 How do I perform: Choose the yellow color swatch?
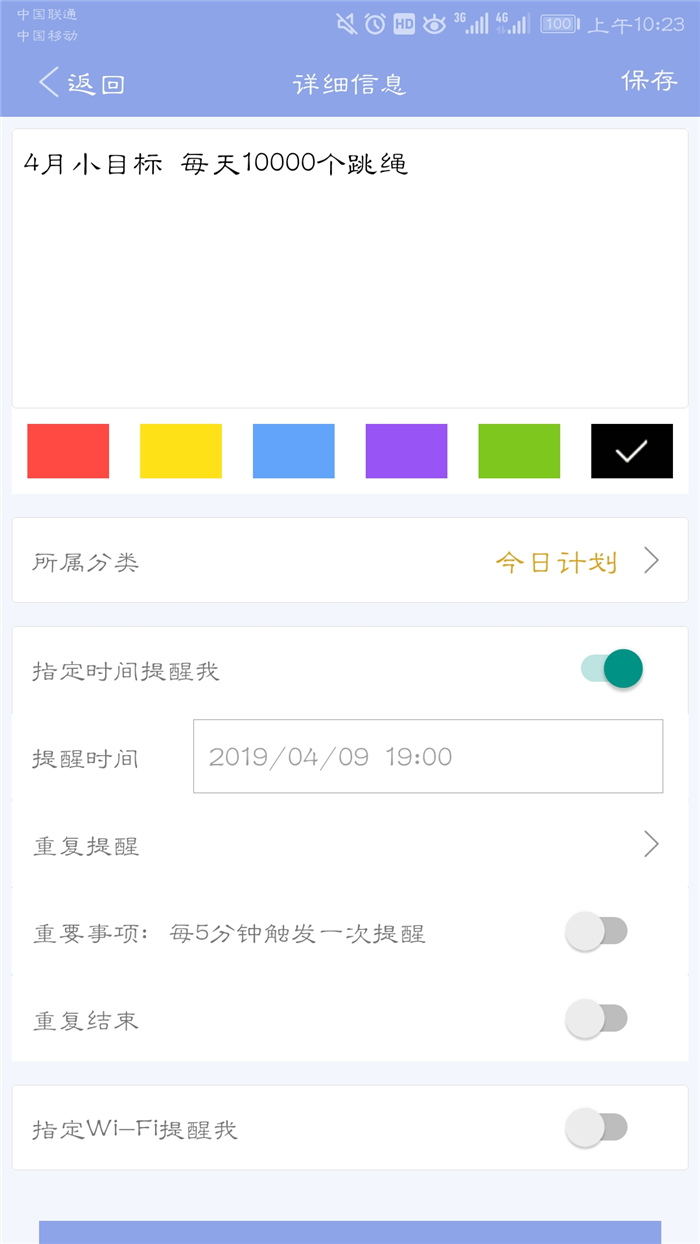(x=181, y=451)
